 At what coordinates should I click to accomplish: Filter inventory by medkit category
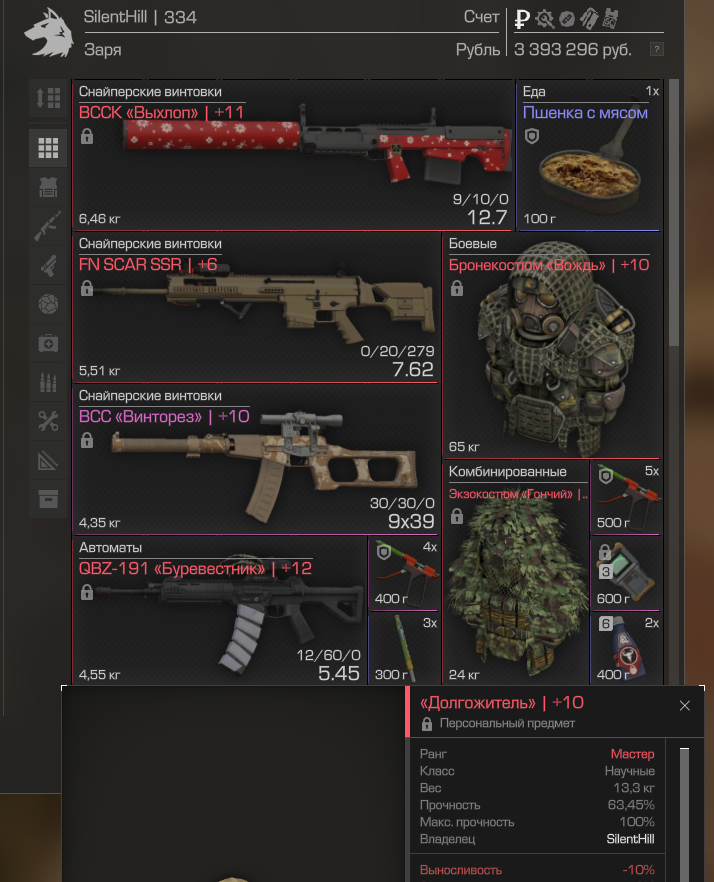[x=48, y=343]
